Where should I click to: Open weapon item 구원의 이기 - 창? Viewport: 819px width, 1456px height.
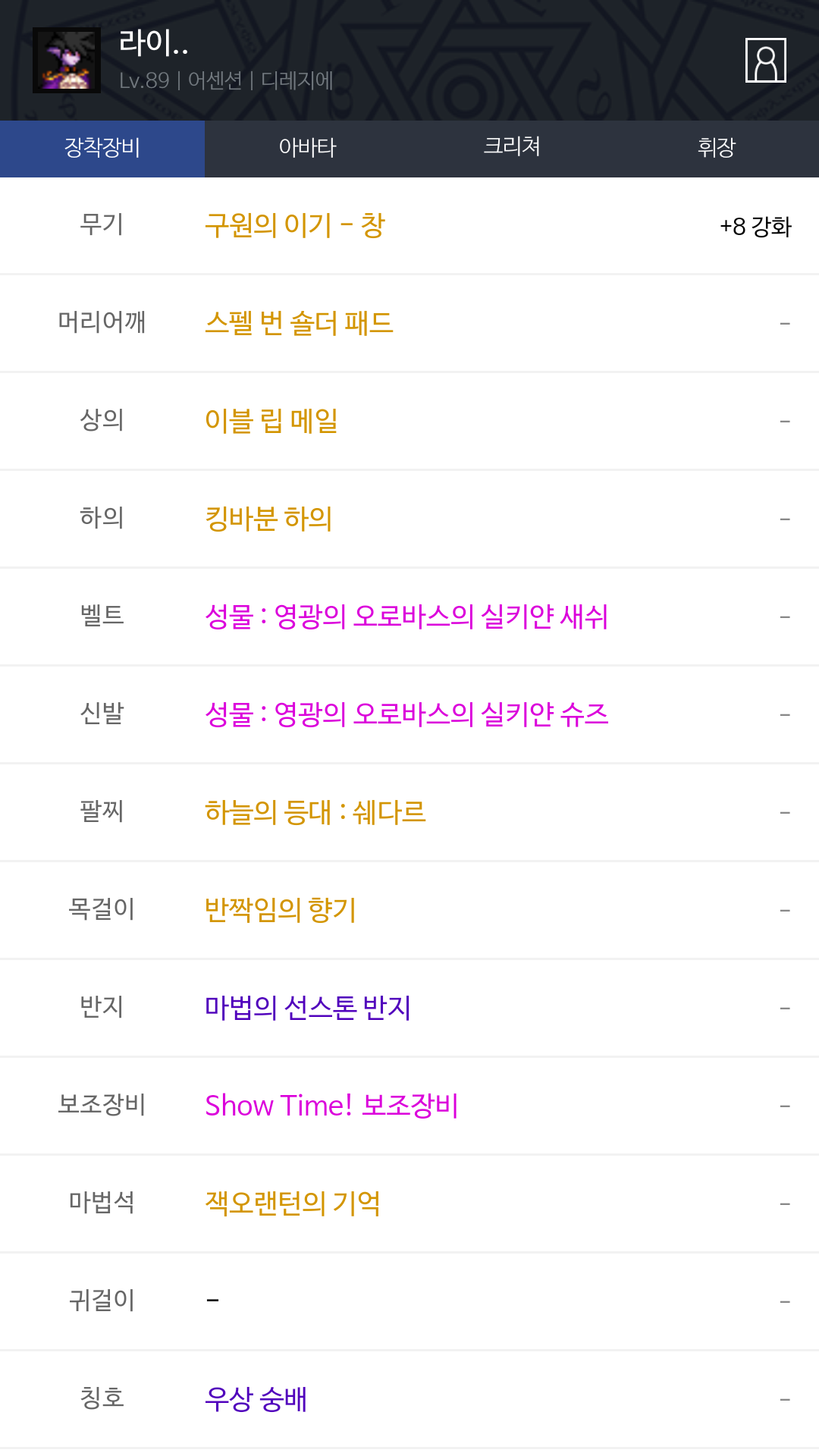tap(295, 225)
